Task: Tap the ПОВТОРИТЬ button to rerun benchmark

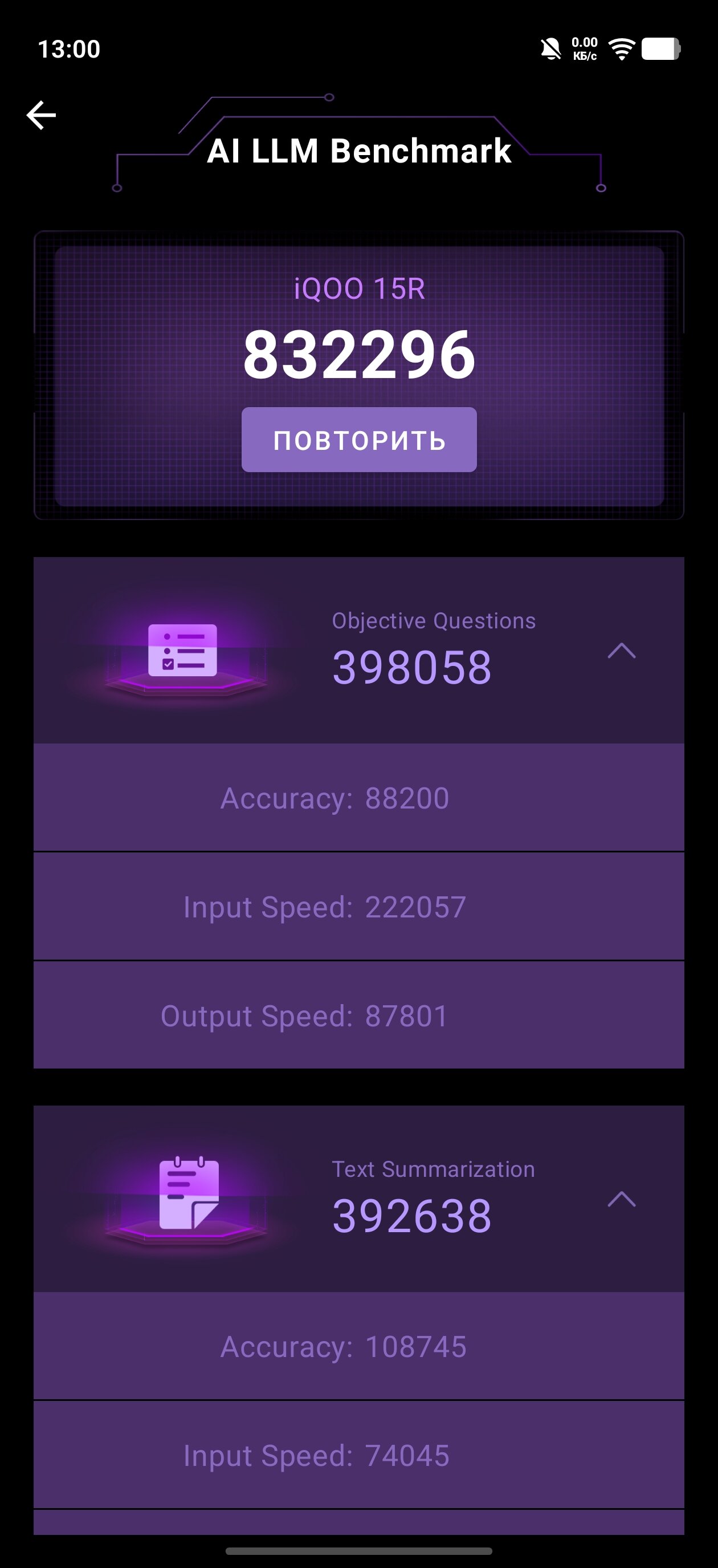Action: [x=359, y=440]
